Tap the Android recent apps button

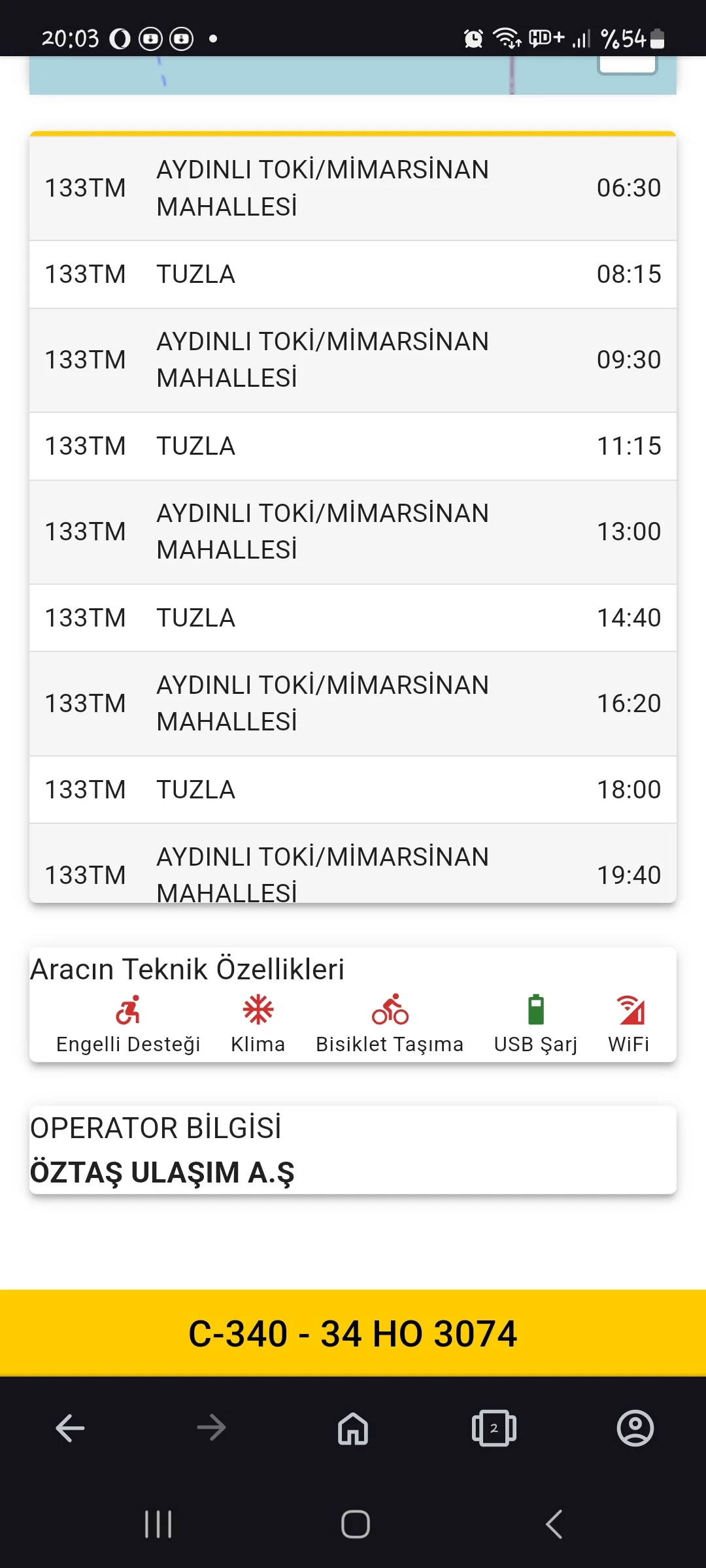pyautogui.click(x=159, y=1524)
